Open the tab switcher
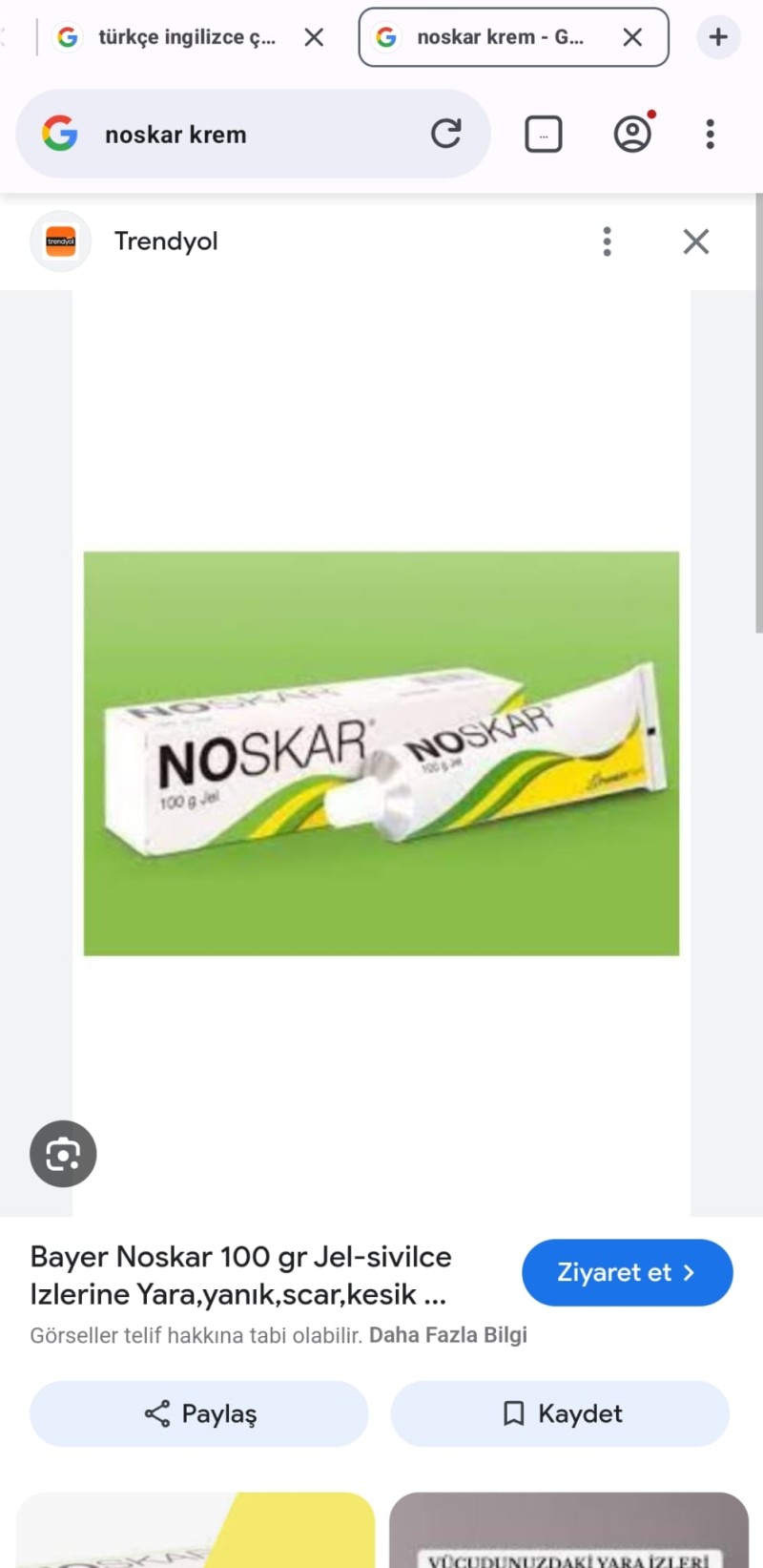The image size is (763, 1568). [544, 135]
